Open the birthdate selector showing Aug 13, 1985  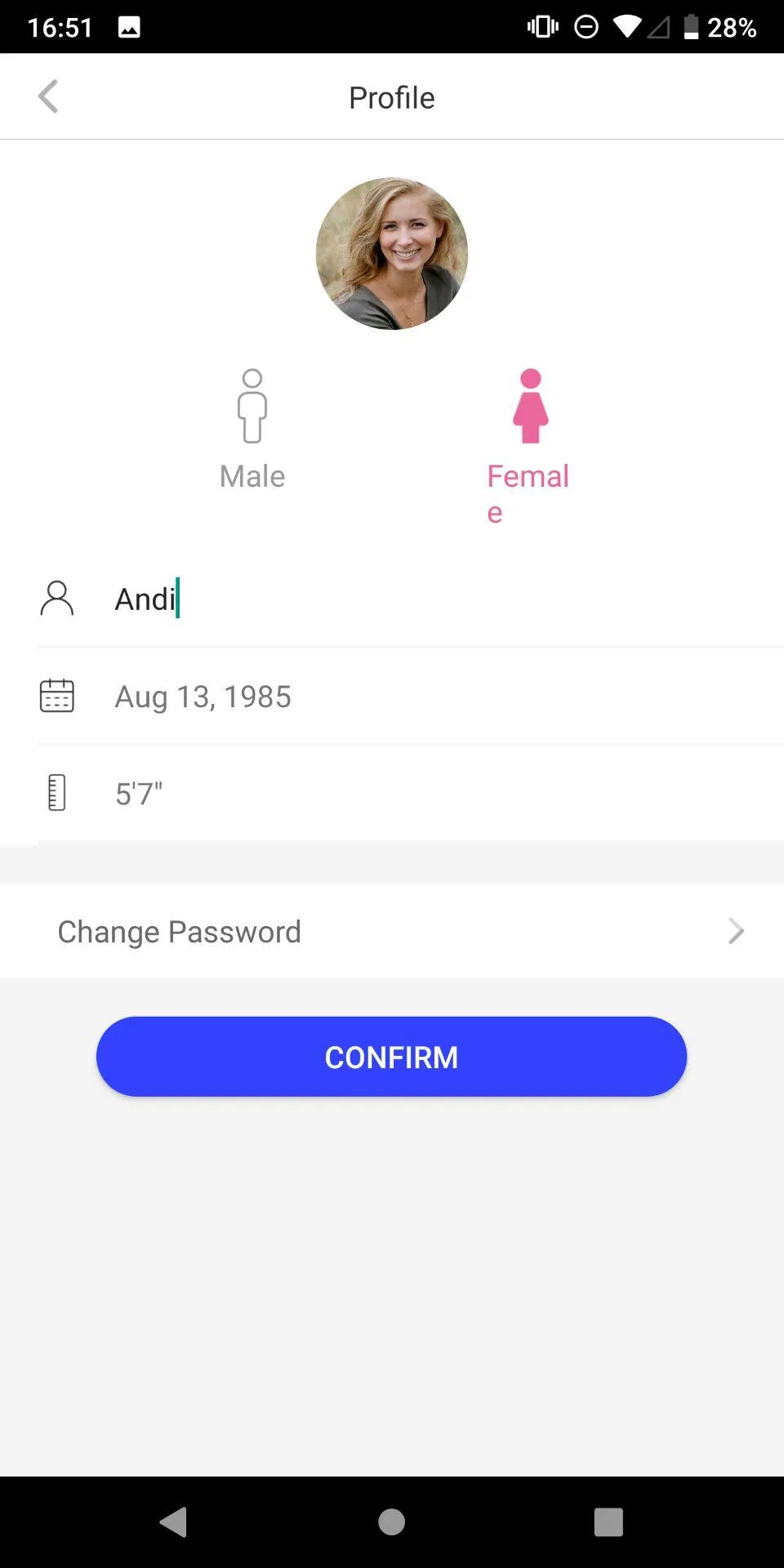click(x=203, y=696)
